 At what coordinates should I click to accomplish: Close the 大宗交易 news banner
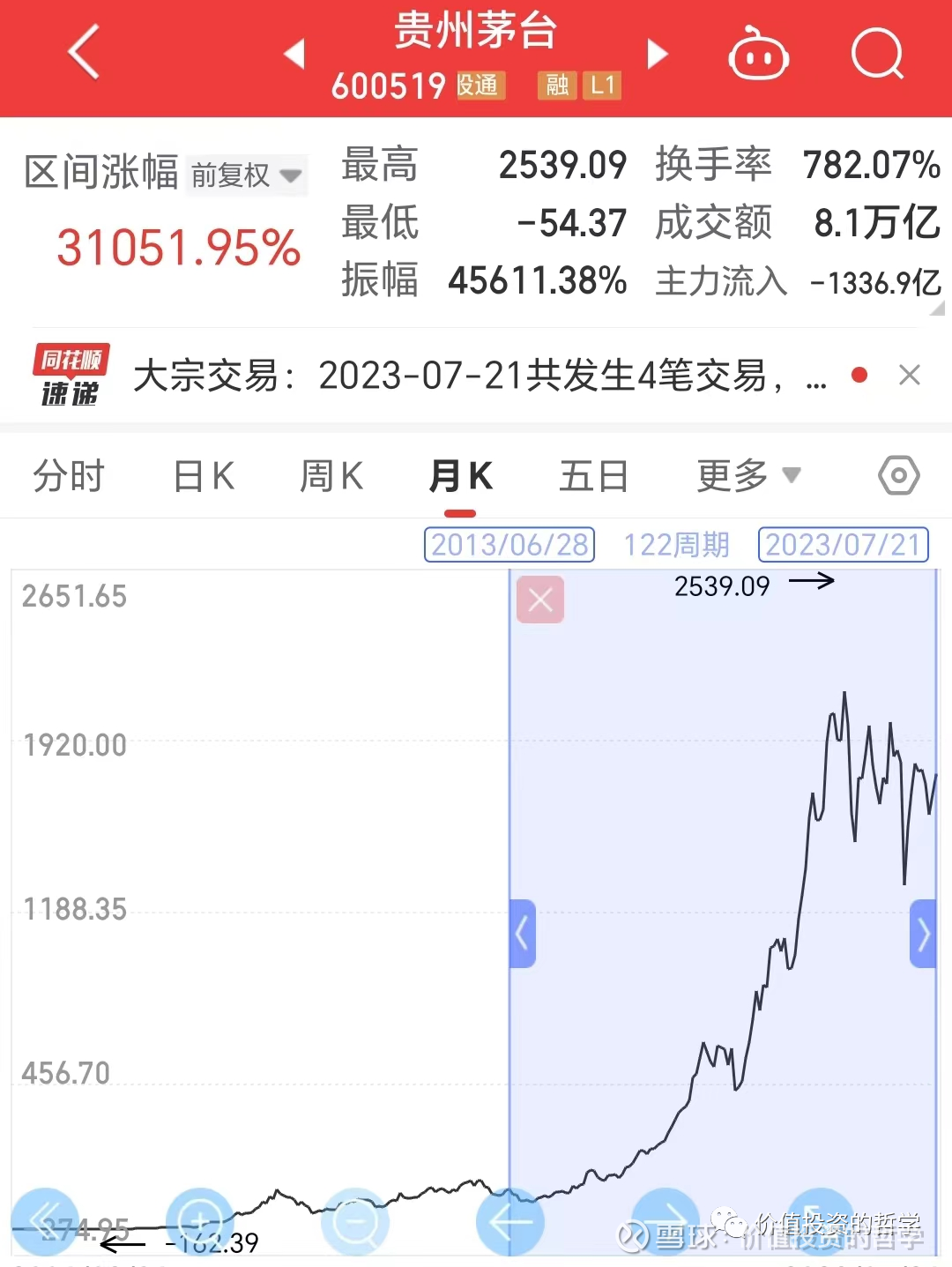[910, 376]
